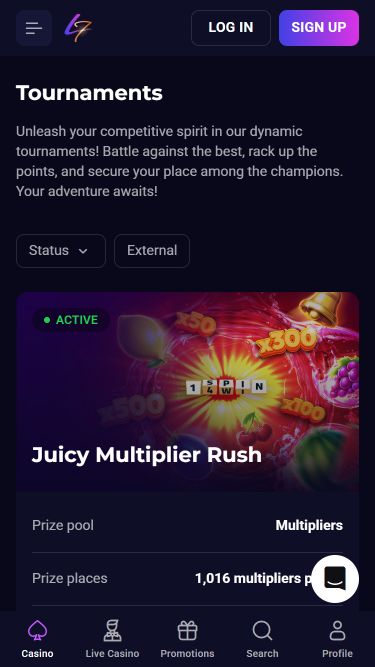Open the Juicy Multiplier Rush tournament
Image resolution: width=375 pixels, height=667 pixels.
coord(147,455)
